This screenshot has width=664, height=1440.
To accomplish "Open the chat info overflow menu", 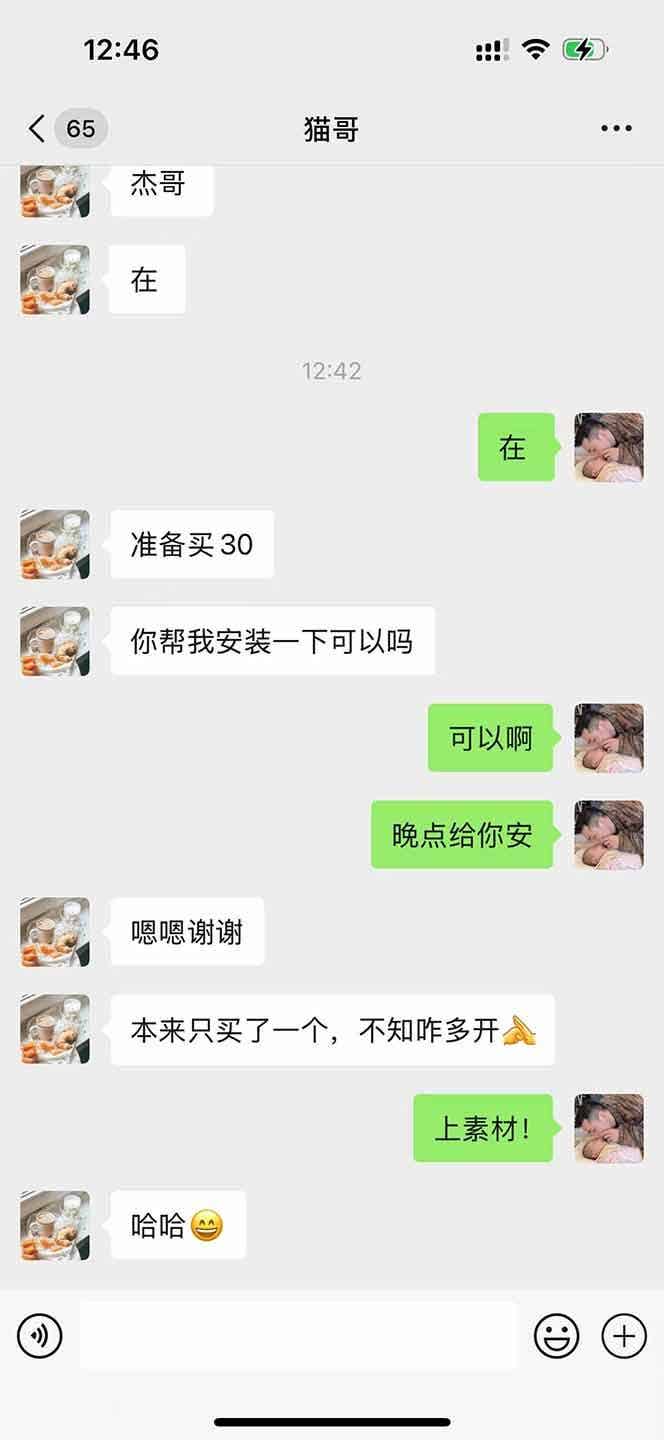I will pos(616,129).
